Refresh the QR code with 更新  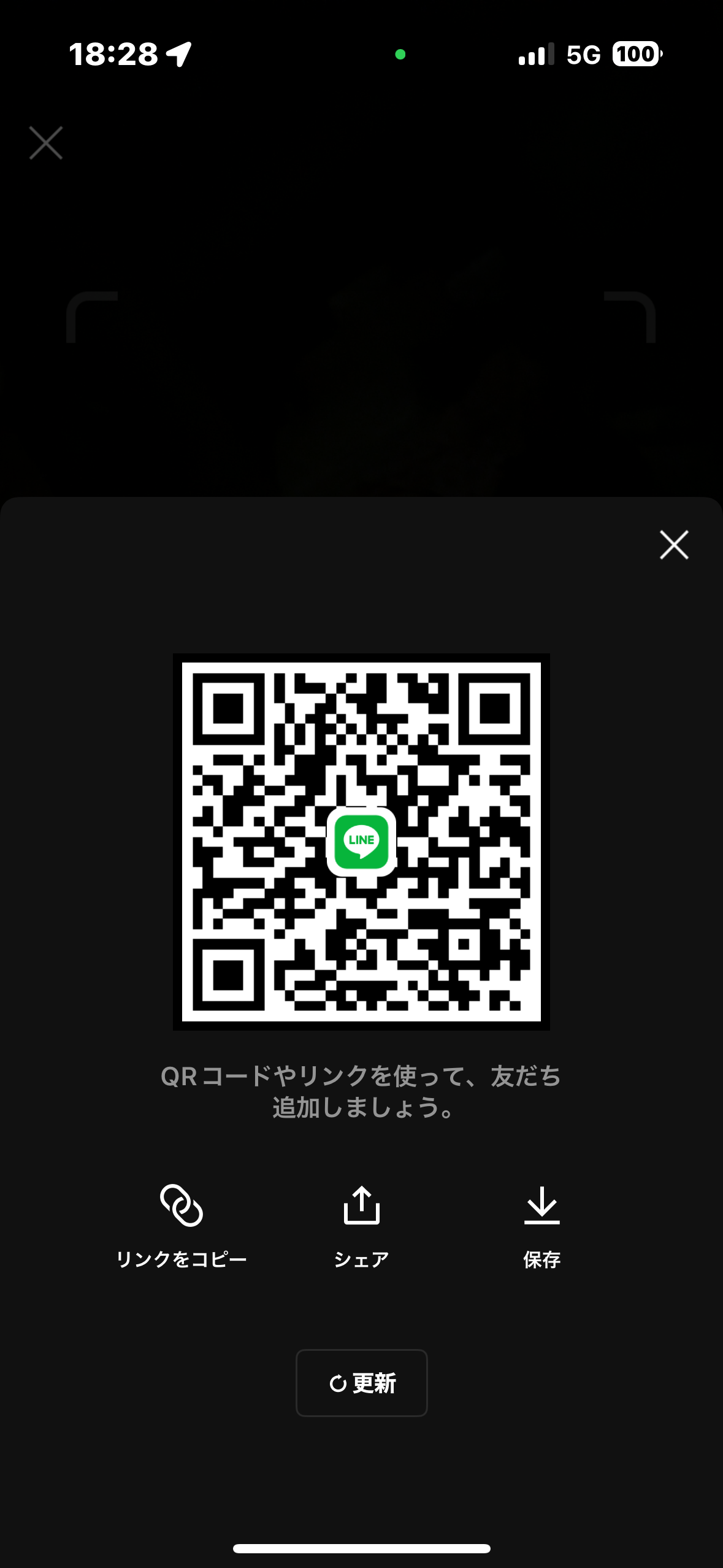pos(362,1383)
